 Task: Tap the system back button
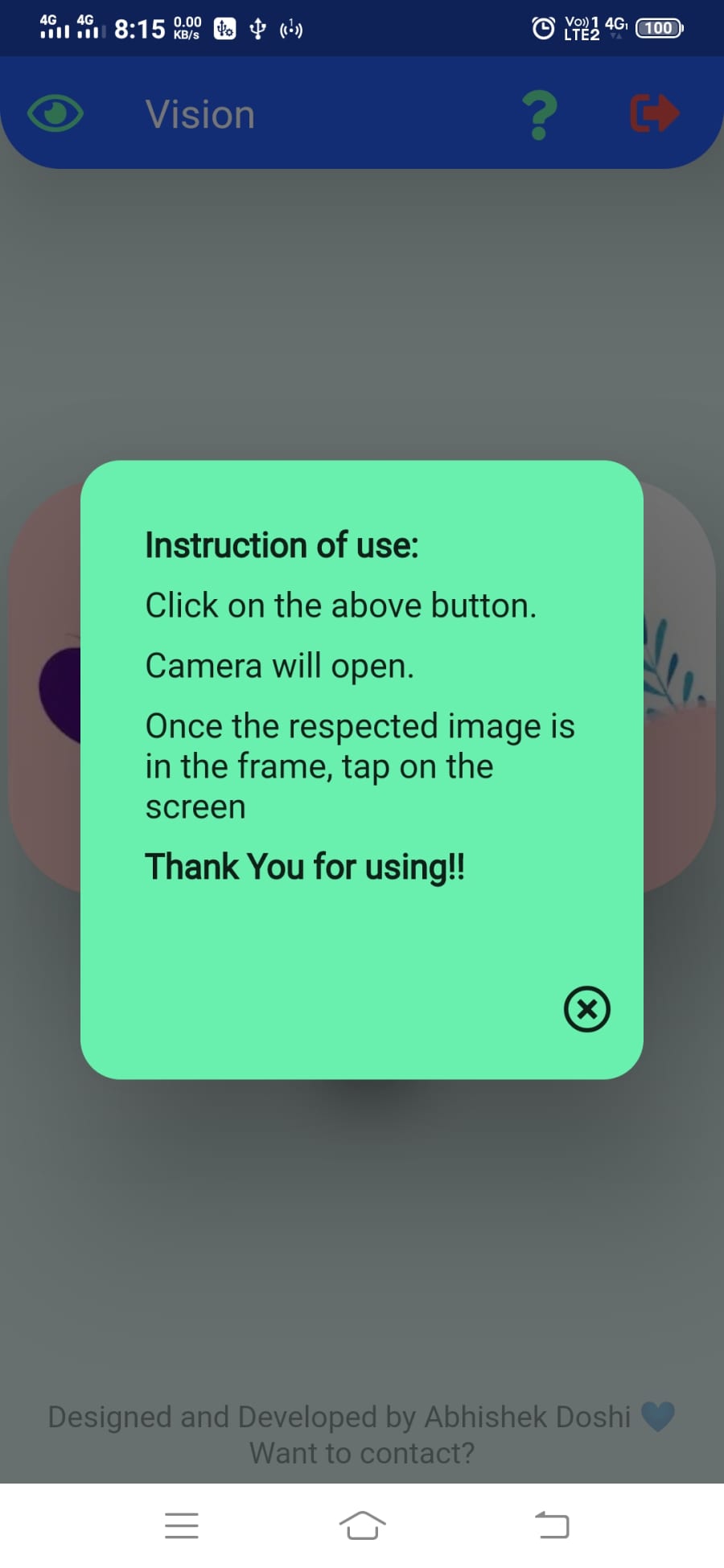coord(552,1525)
